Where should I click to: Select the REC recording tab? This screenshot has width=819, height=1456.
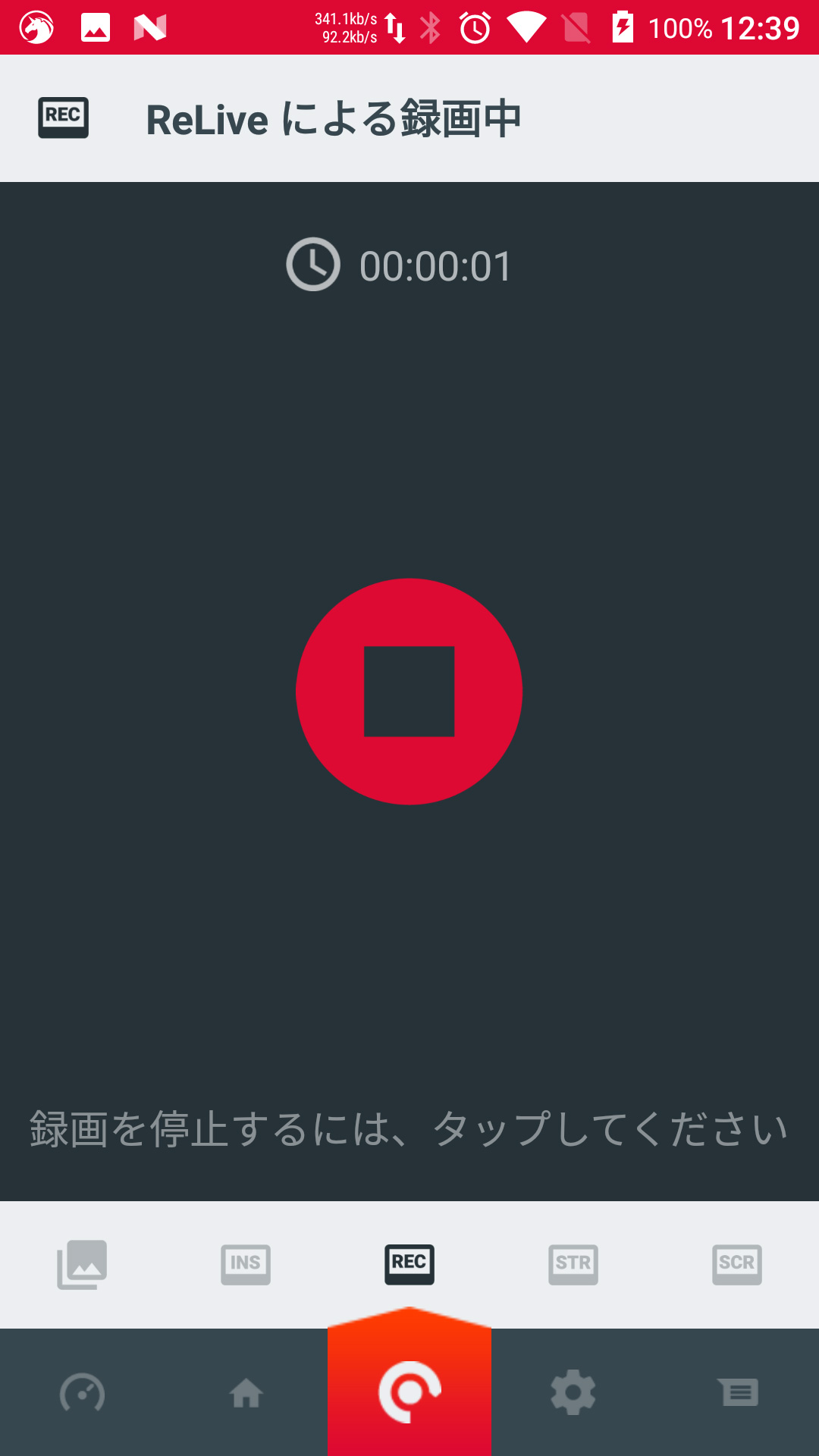coord(409,1264)
